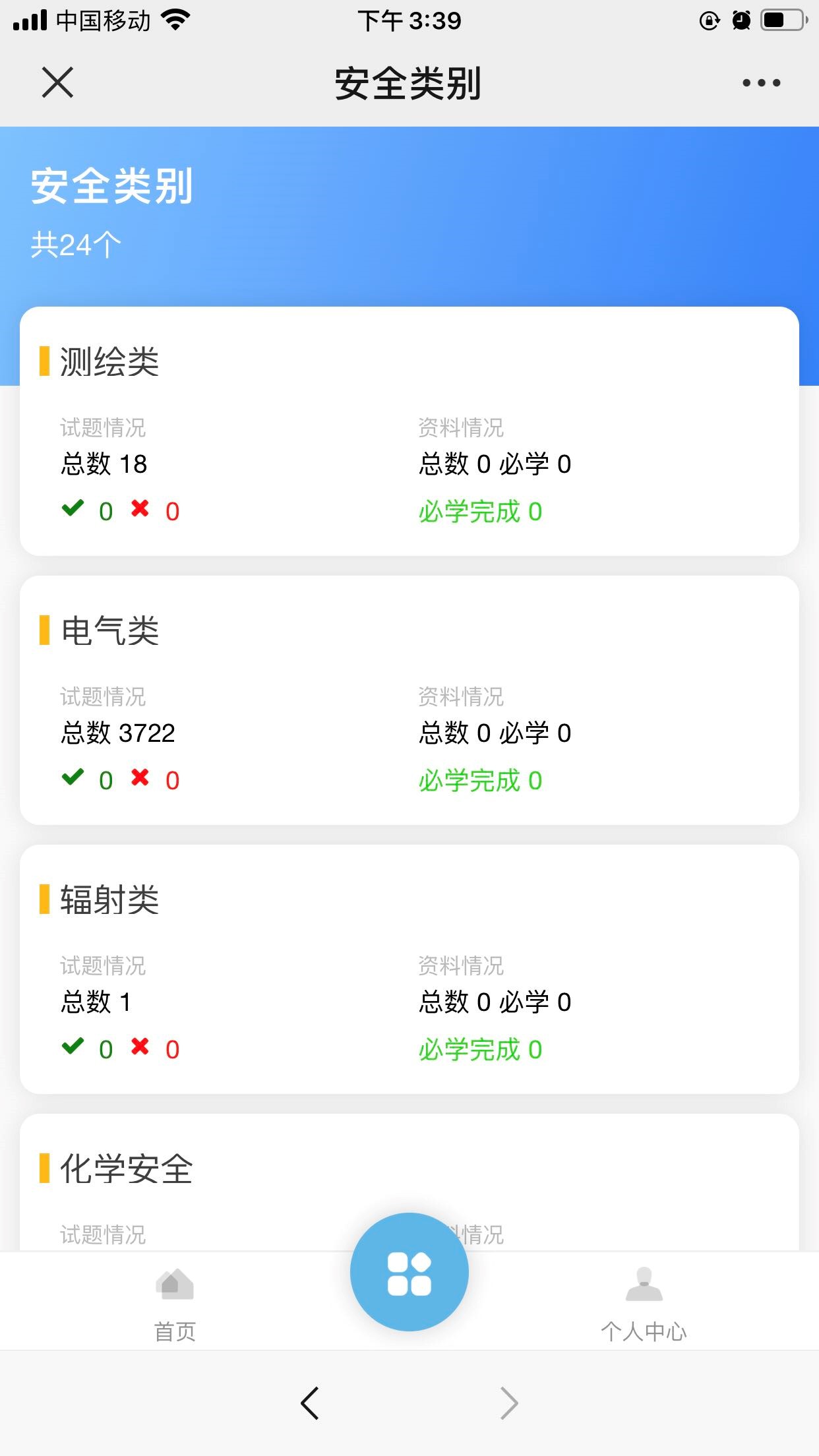Open the 电气类 category card
819x1456 pixels.
coord(409,700)
